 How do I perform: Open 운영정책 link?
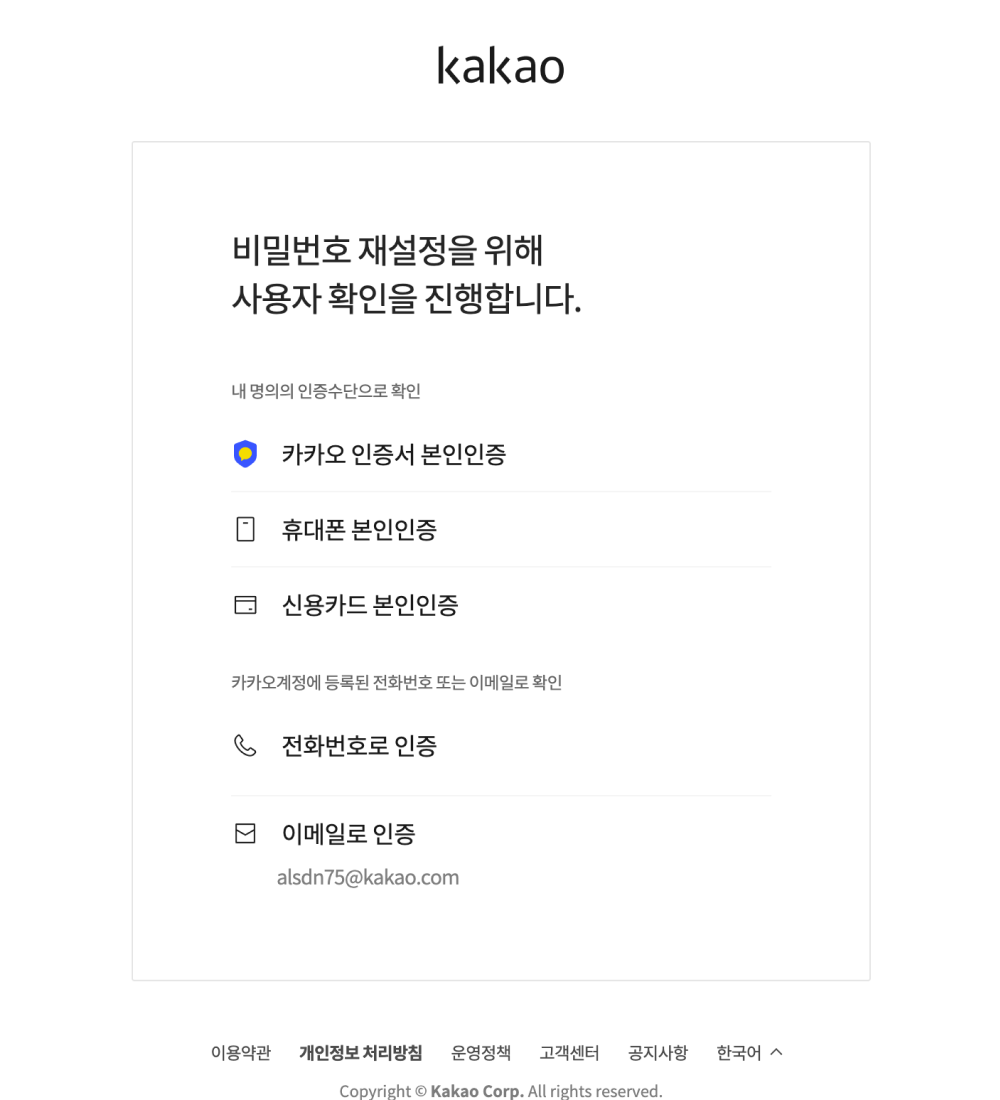[x=481, y=1053]
